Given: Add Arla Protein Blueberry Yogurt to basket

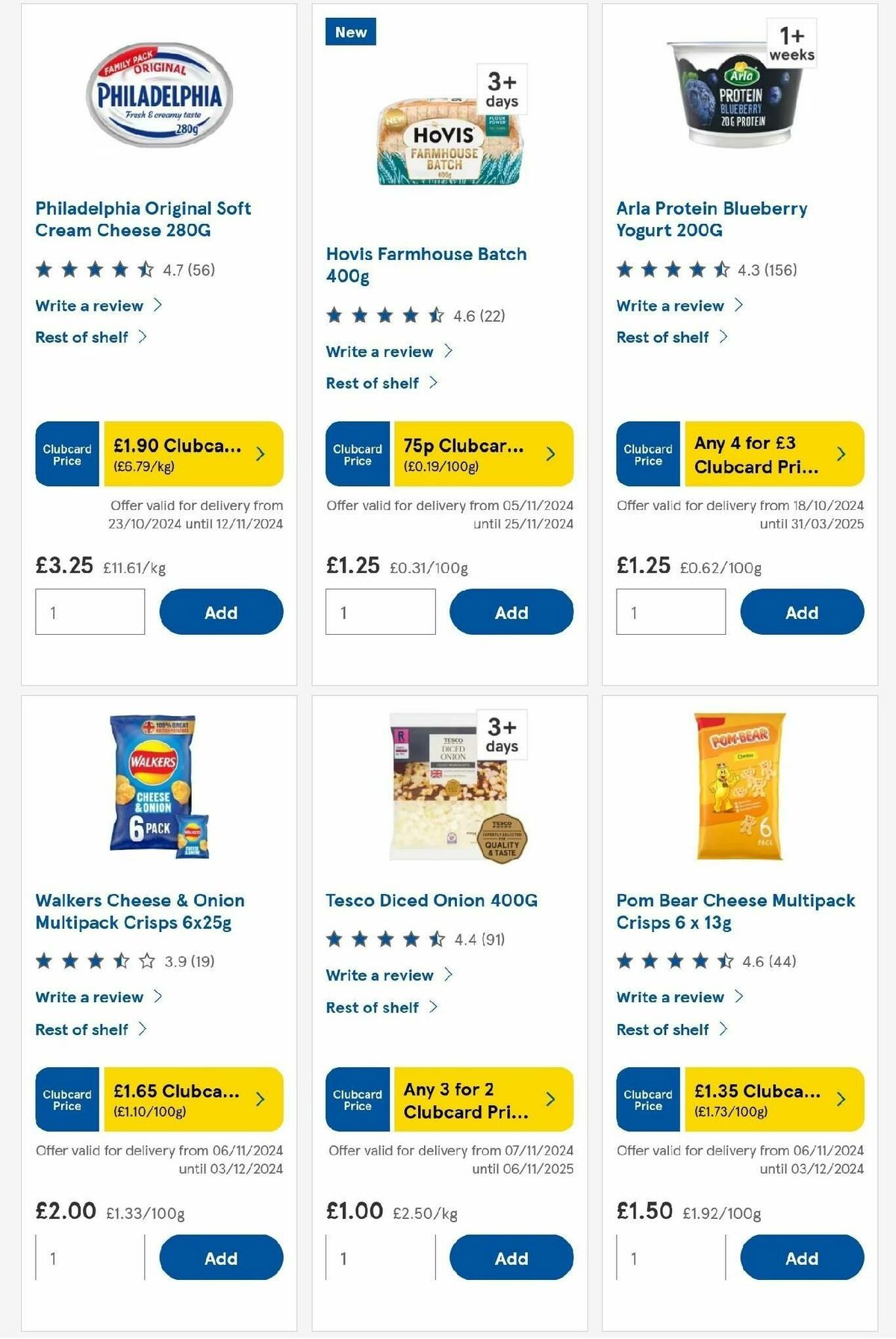Looking at the screenshot, I should [802, 612].
